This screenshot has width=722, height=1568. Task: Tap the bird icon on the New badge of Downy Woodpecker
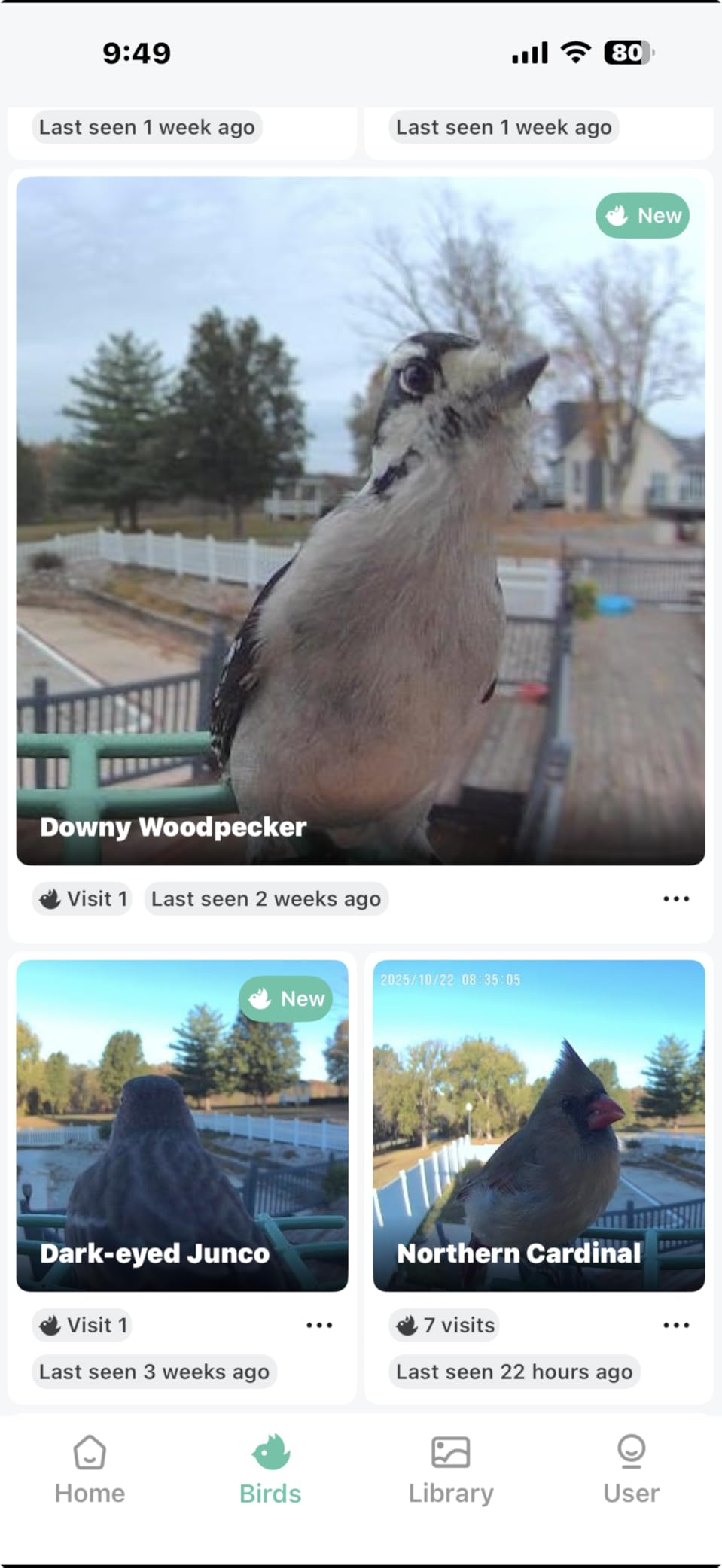coord(619,215)
